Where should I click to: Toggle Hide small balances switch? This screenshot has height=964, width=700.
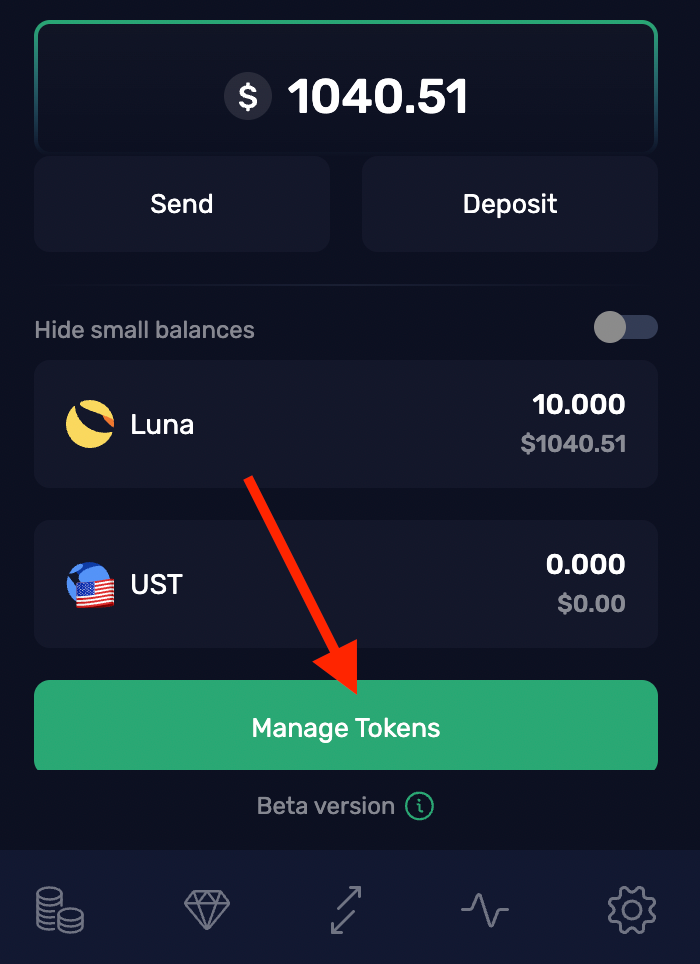point(626,327)
